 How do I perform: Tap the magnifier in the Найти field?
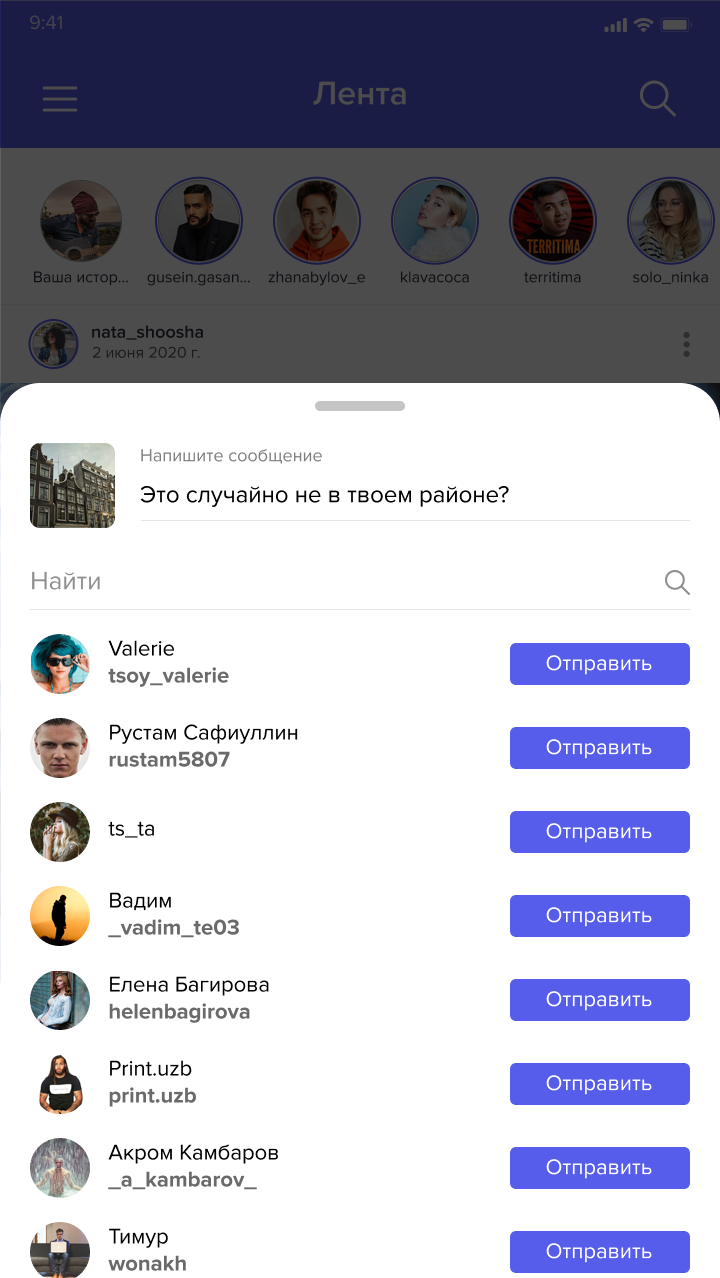[677, 582]
